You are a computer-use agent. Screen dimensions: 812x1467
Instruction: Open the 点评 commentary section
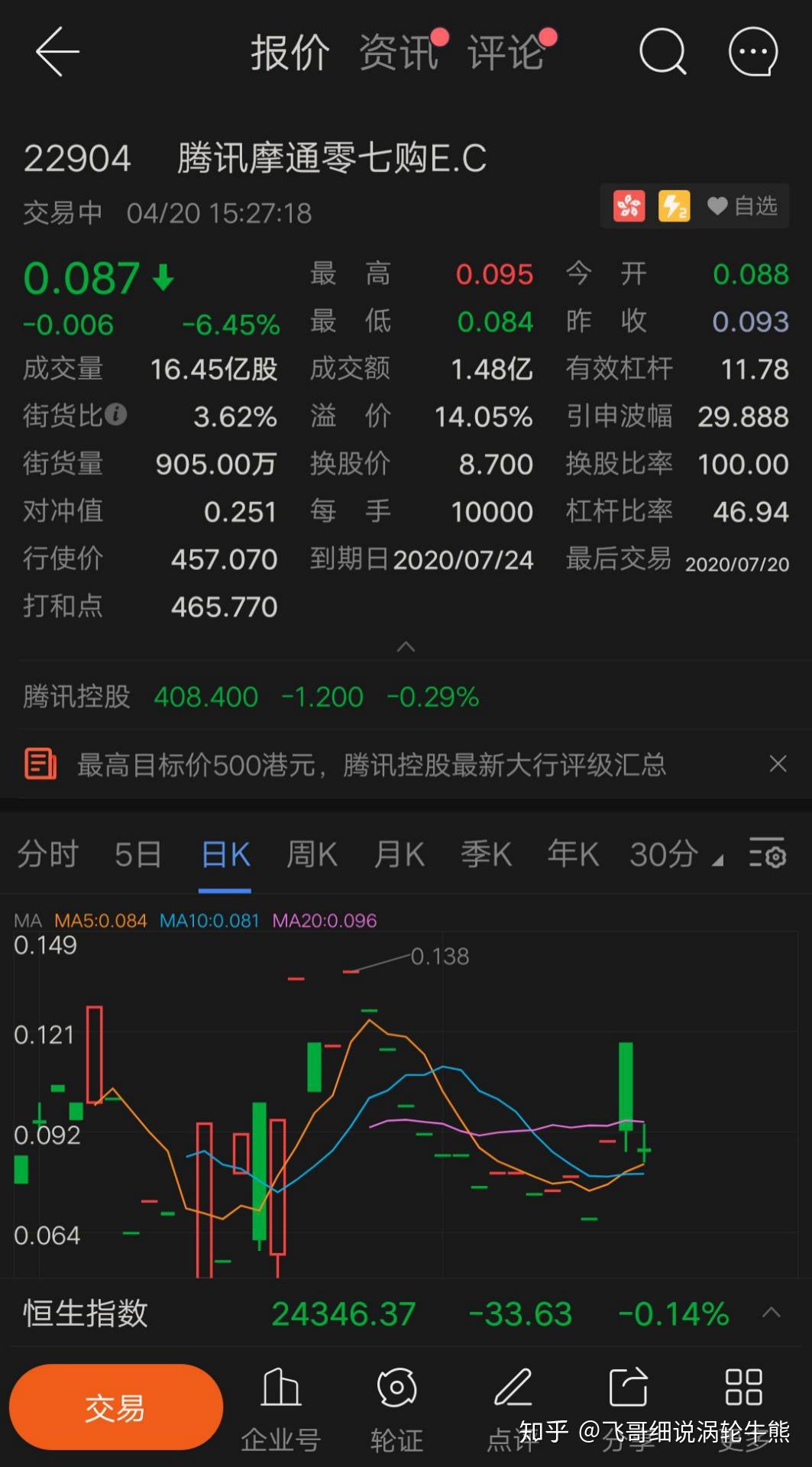pyautogui.click(x=513, y=1406)
